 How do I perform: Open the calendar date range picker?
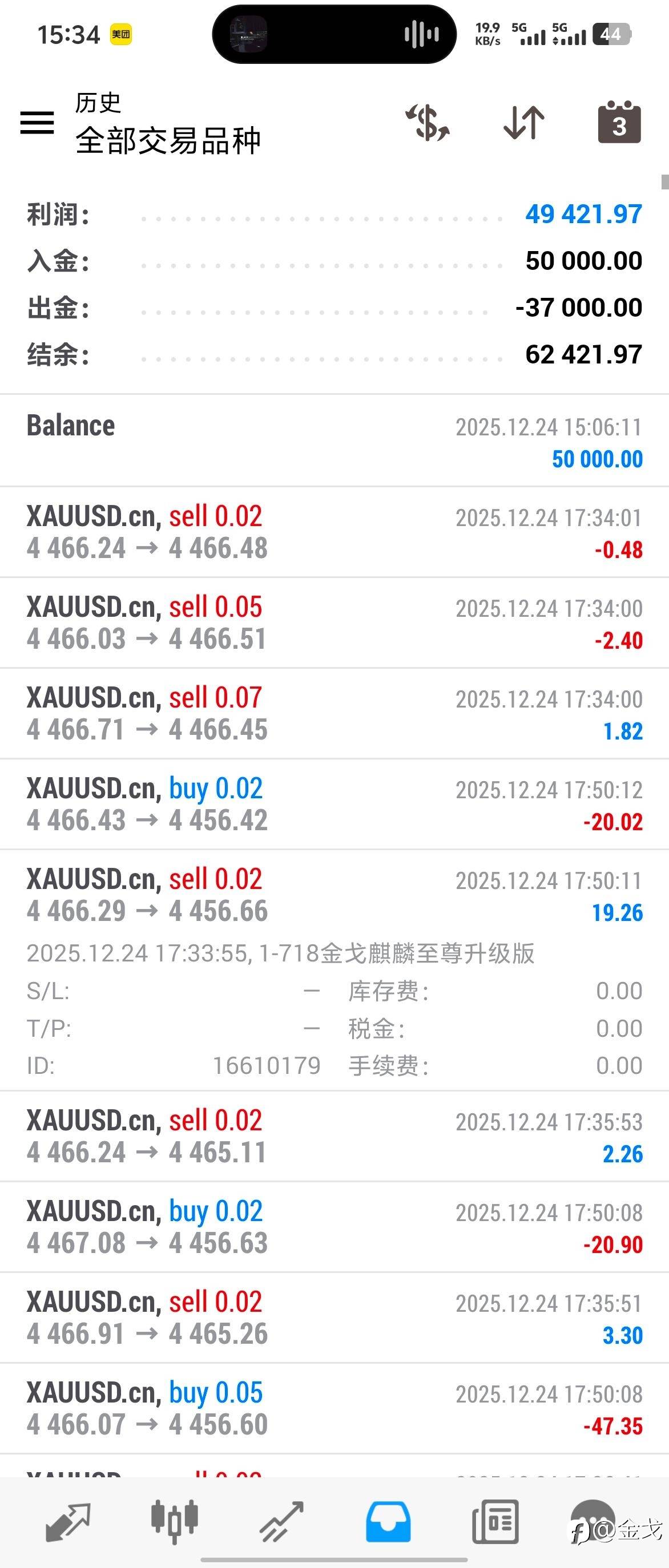point(619,122)
